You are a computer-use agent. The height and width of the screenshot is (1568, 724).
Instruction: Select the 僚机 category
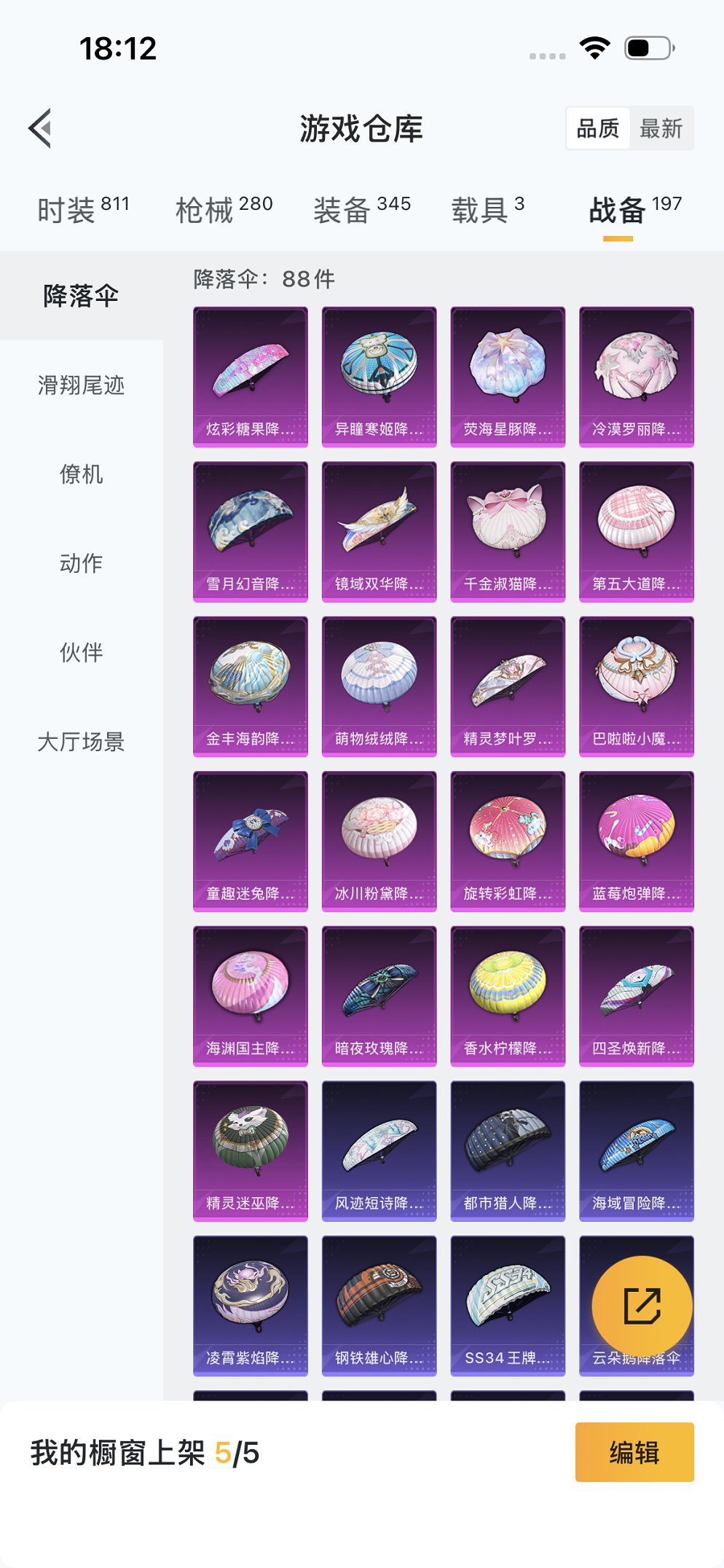tap(81, 474)
